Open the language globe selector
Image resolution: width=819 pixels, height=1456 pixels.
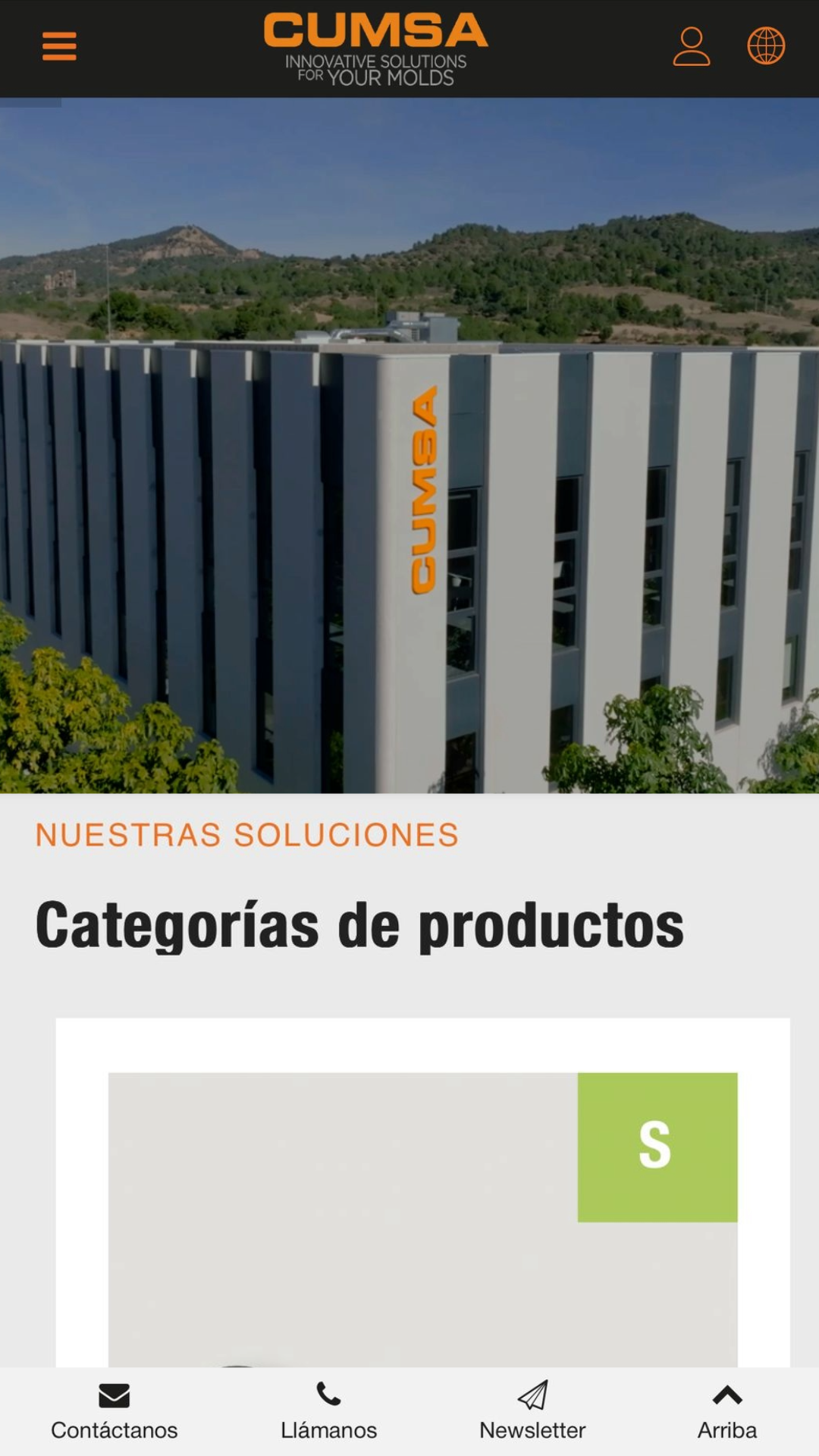point(766,46)
